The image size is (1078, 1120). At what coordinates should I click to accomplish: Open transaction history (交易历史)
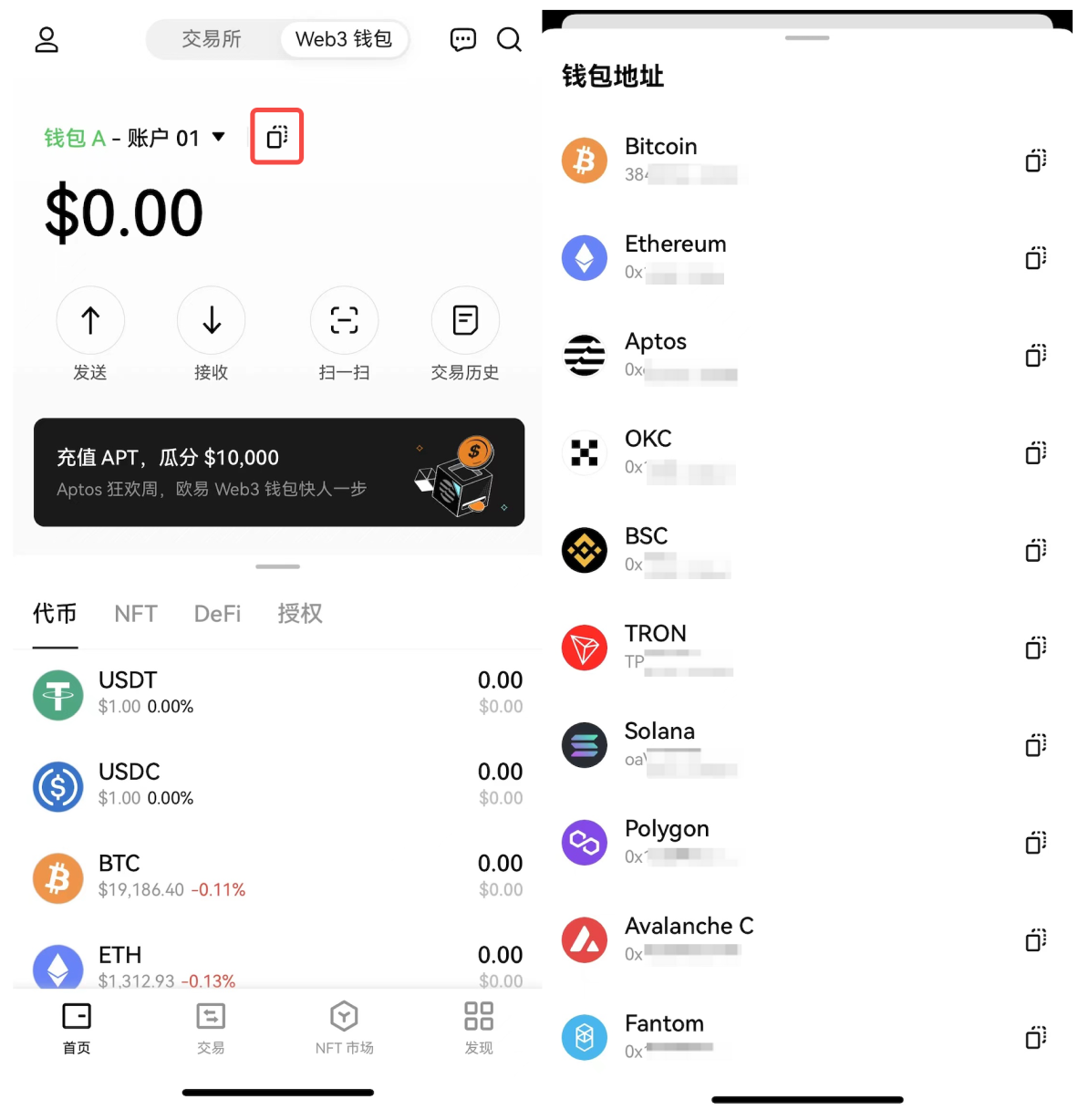click(464, 320)
